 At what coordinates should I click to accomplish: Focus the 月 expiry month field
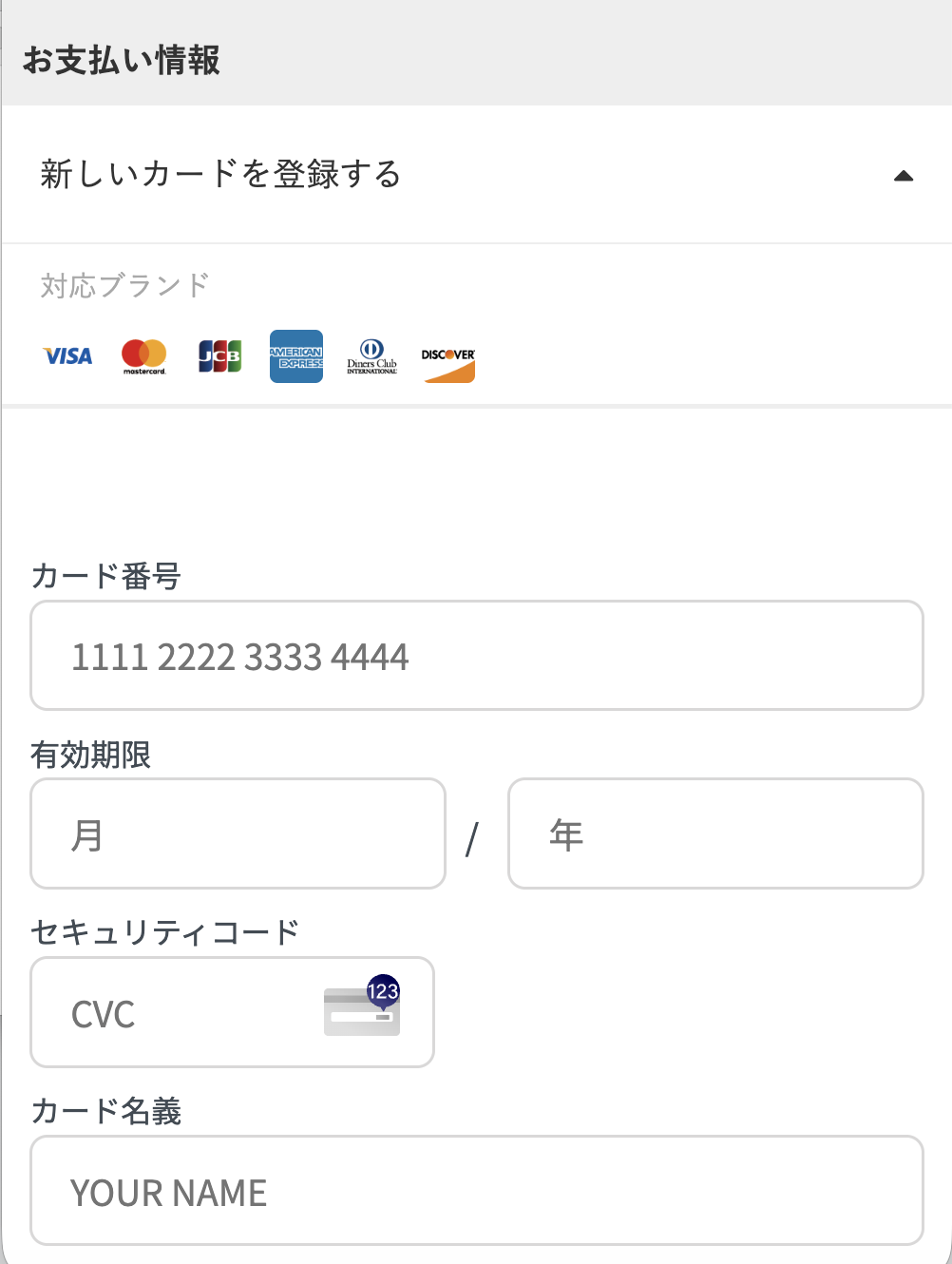(238, 833)
